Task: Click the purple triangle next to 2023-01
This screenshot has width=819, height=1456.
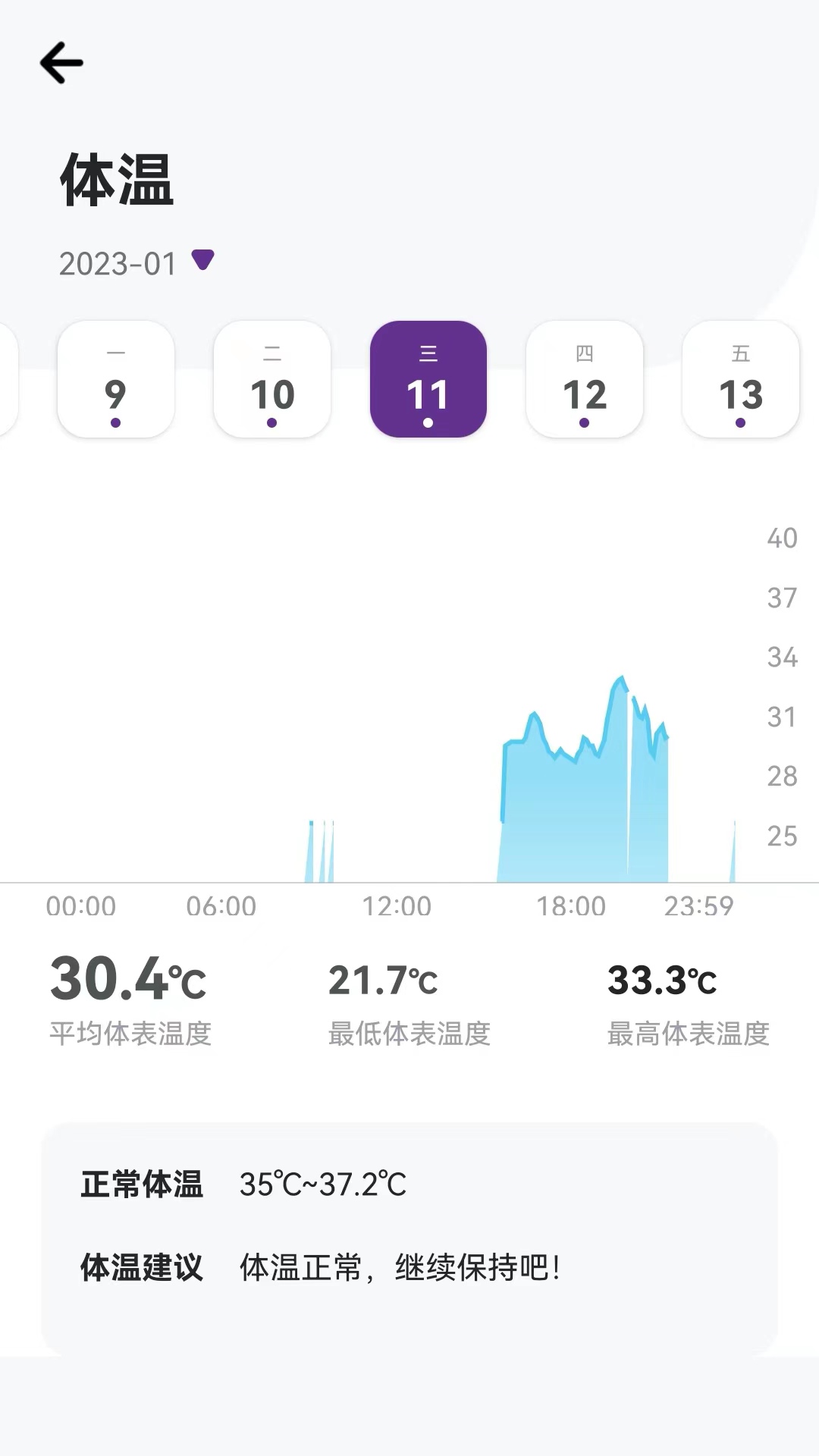Action: pyautogui.click(x=201, y=262)
